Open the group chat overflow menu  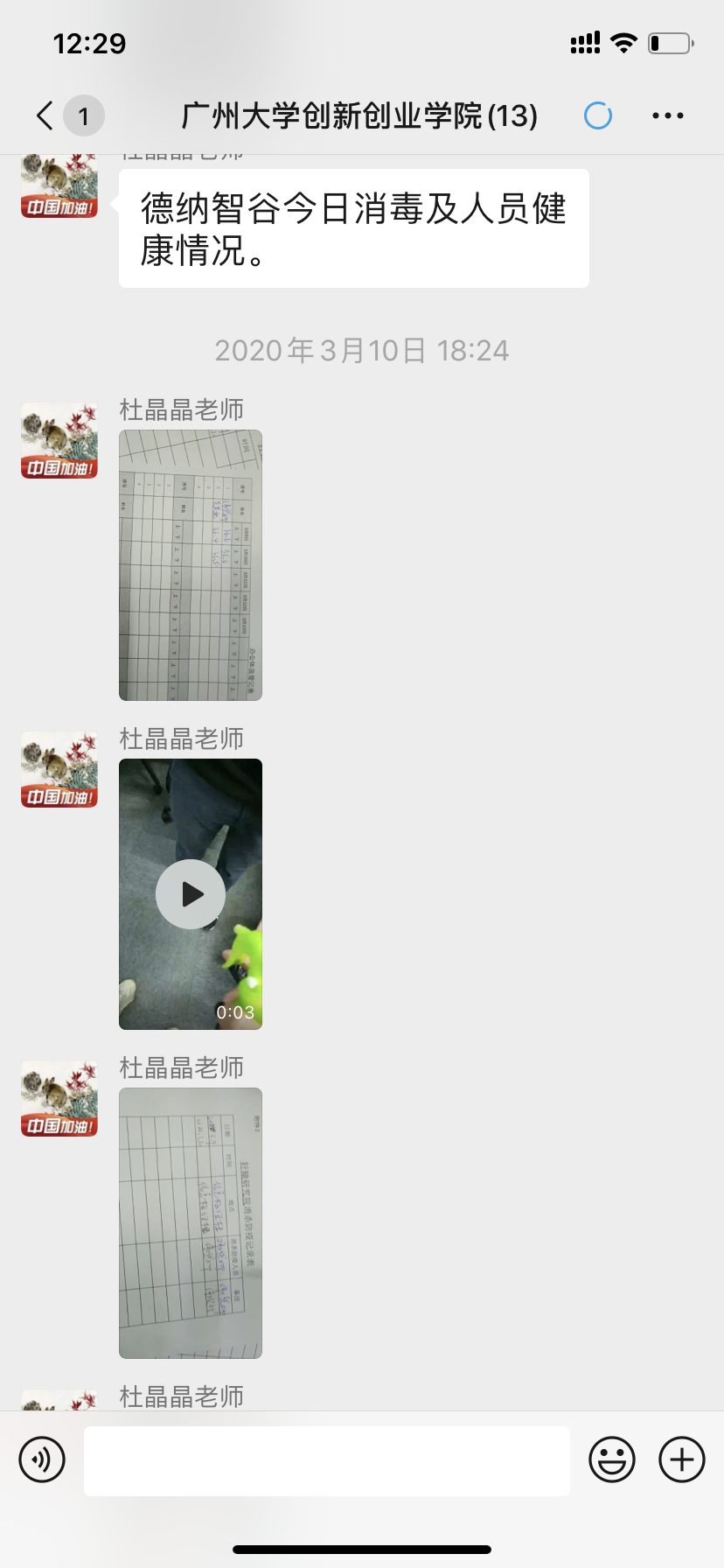(x=667, y=115)
